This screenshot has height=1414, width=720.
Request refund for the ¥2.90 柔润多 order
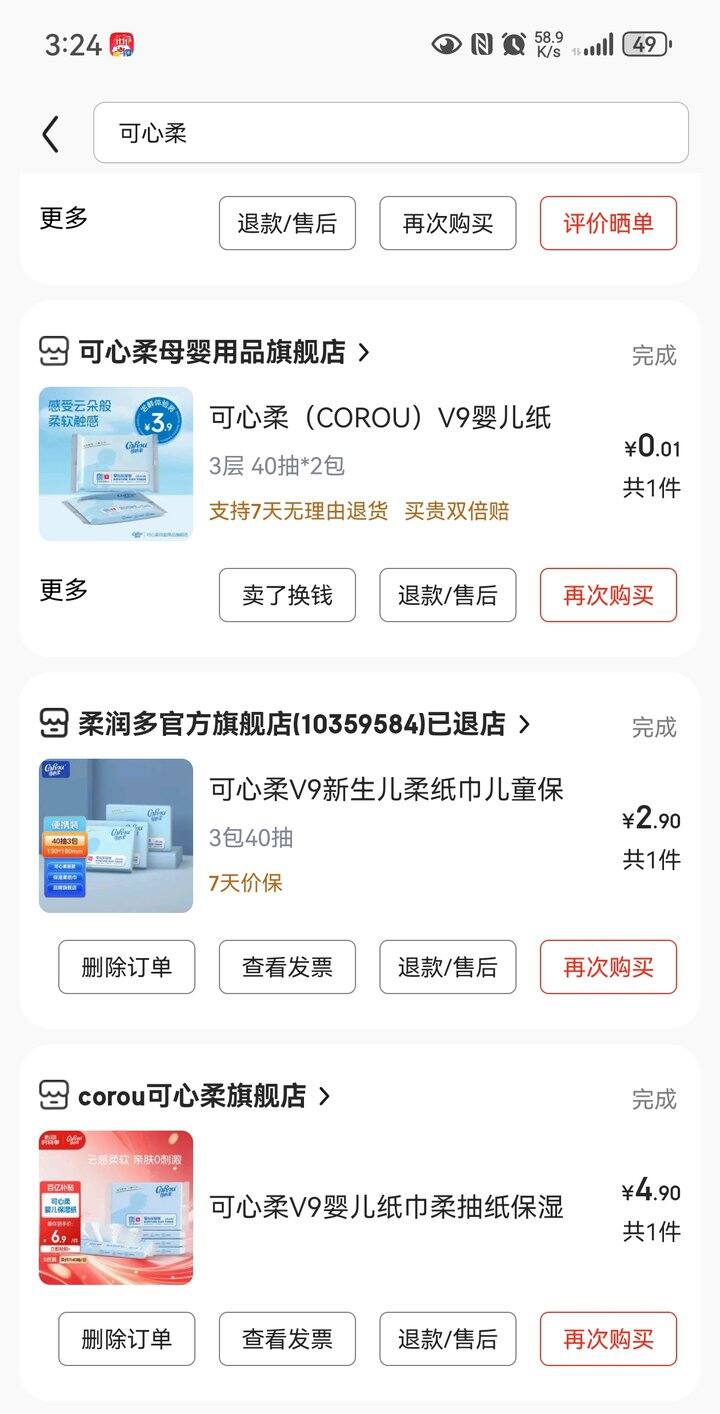[447, 967]
